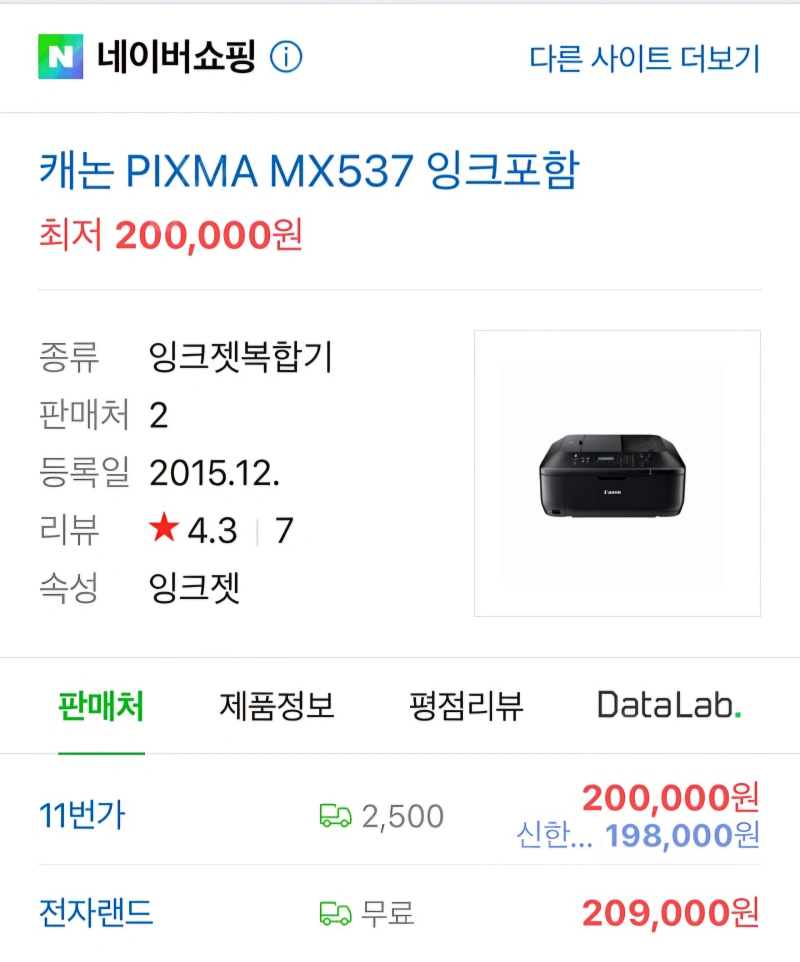Select the active 판매처 tab
The image size is (800, 962).
pyautogui.click(x=100, y=705)
